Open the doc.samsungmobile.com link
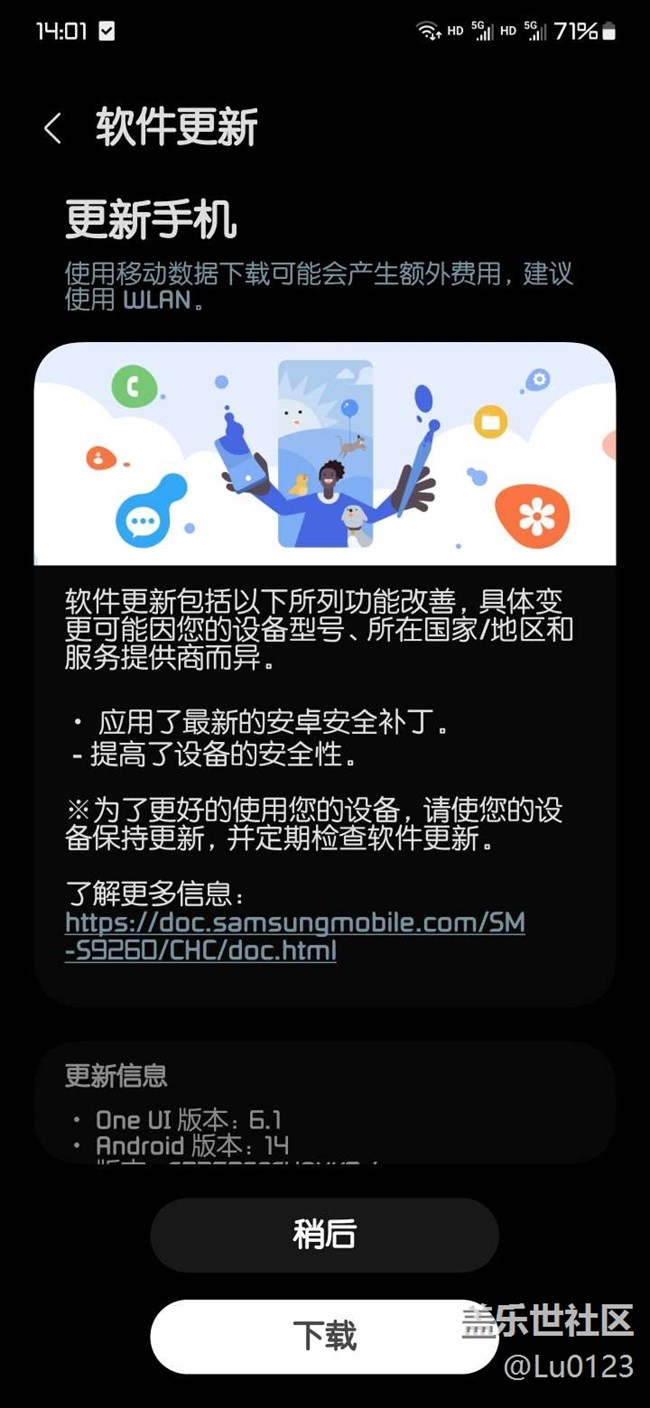650x1408 pixels. point(295,935)
